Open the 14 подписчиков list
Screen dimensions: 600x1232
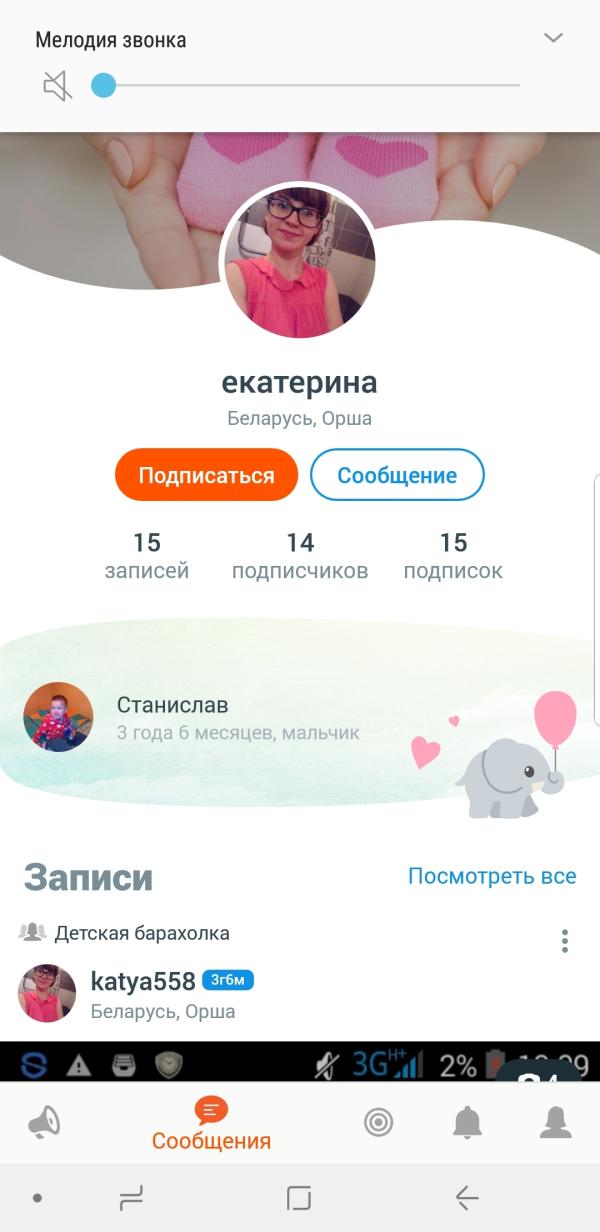(300, 556)
